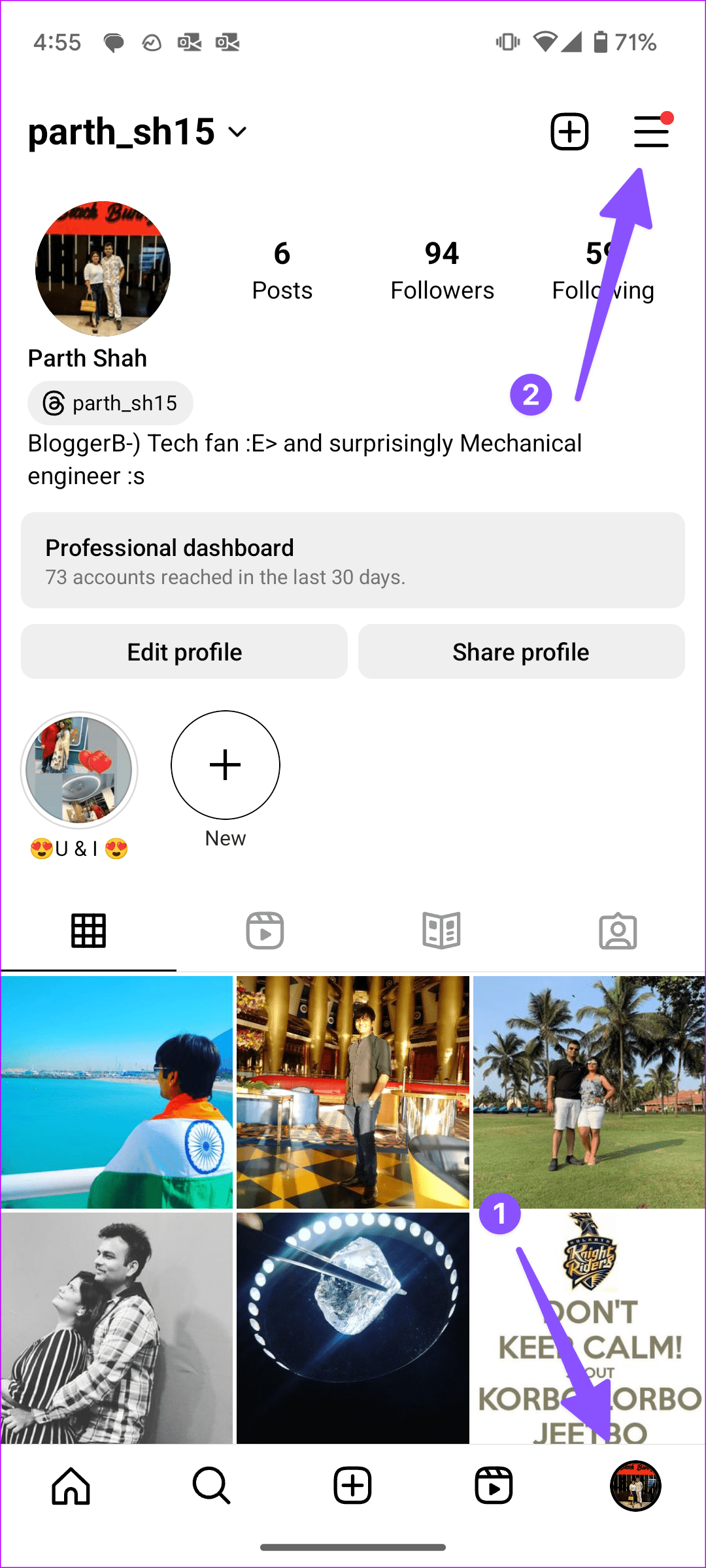Open the hamburger menu
This screenshot has width=706, height=1568.
651,132
